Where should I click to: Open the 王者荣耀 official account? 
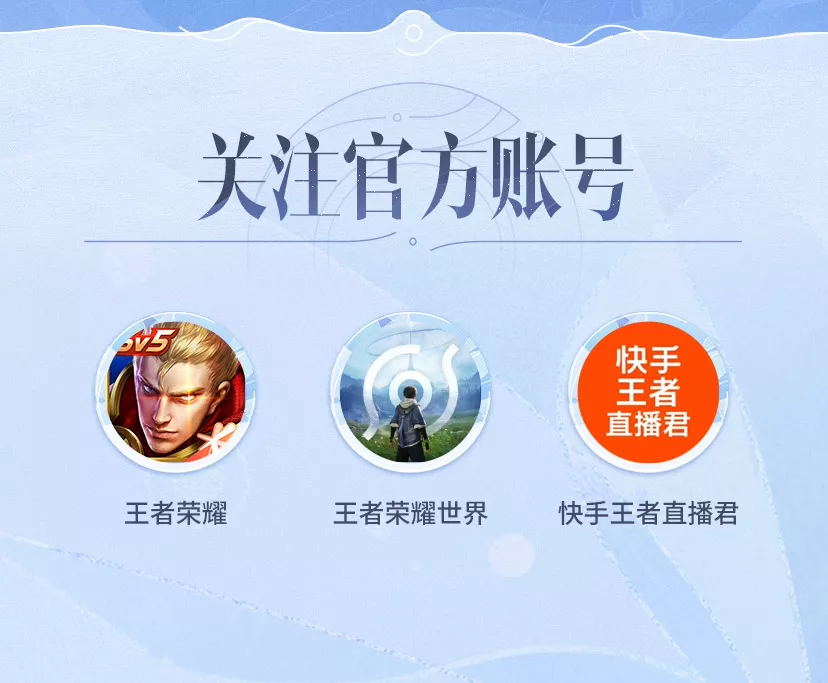176,392
